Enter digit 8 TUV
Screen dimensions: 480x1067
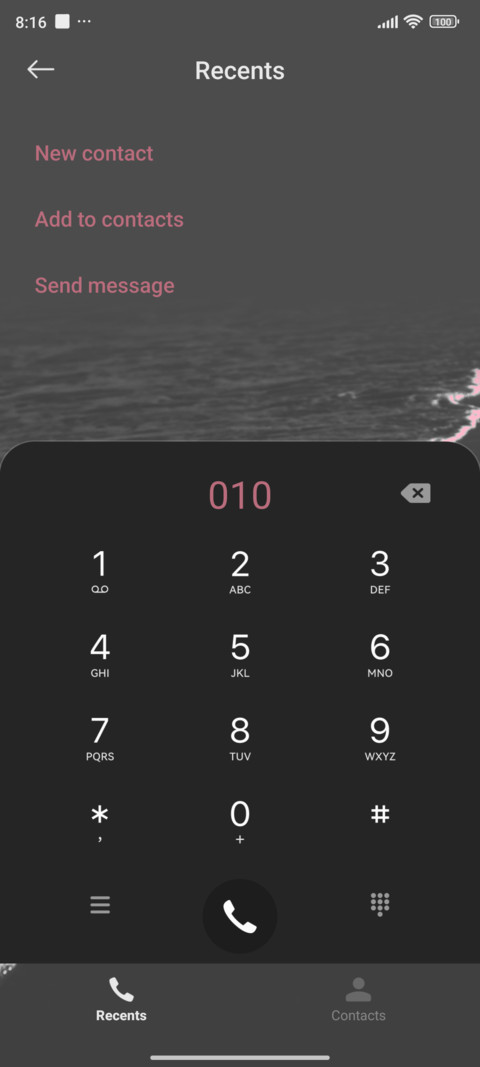[240, 739]
